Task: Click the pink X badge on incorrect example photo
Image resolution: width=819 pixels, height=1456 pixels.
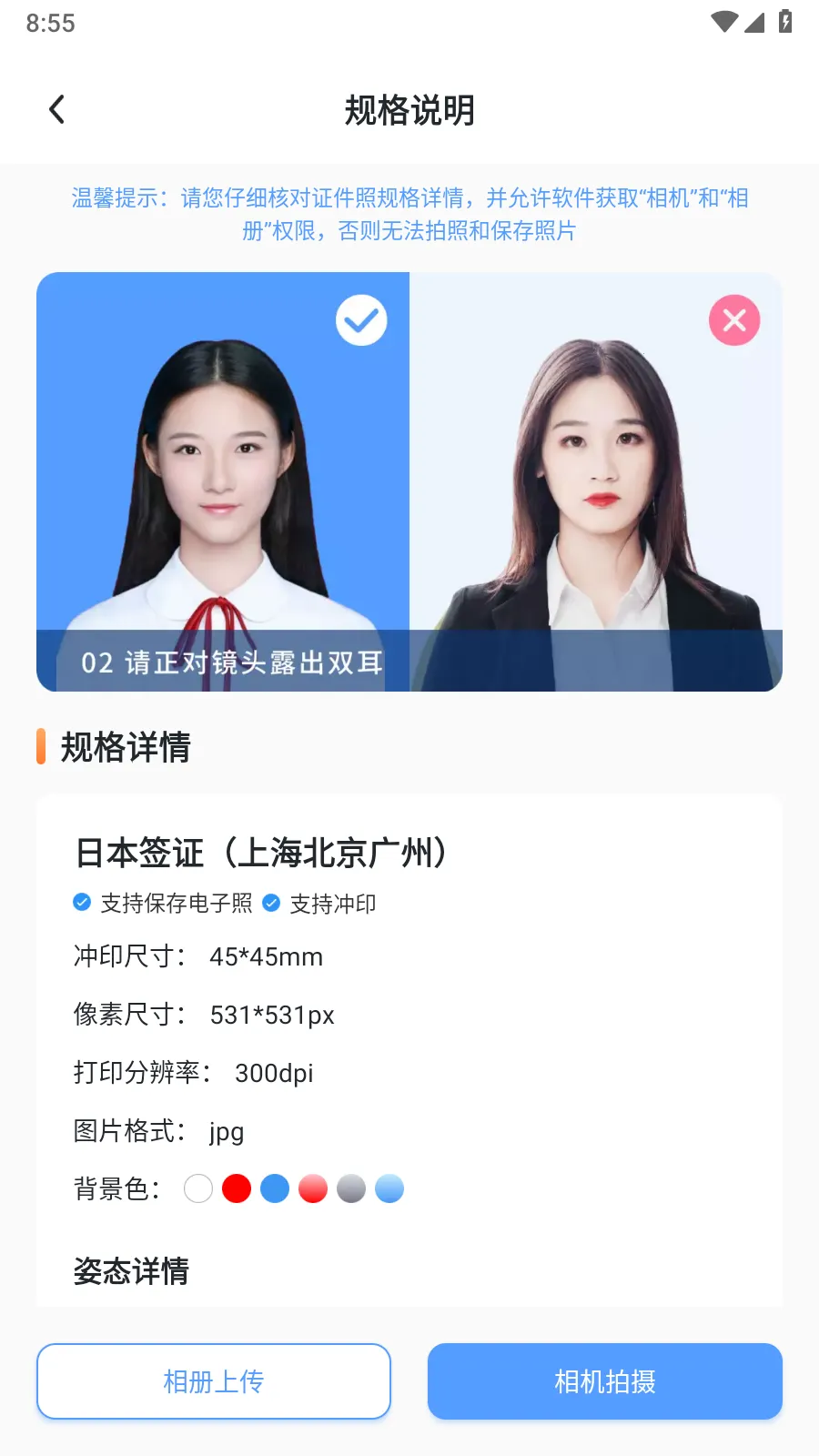Action: click(734, 320)
